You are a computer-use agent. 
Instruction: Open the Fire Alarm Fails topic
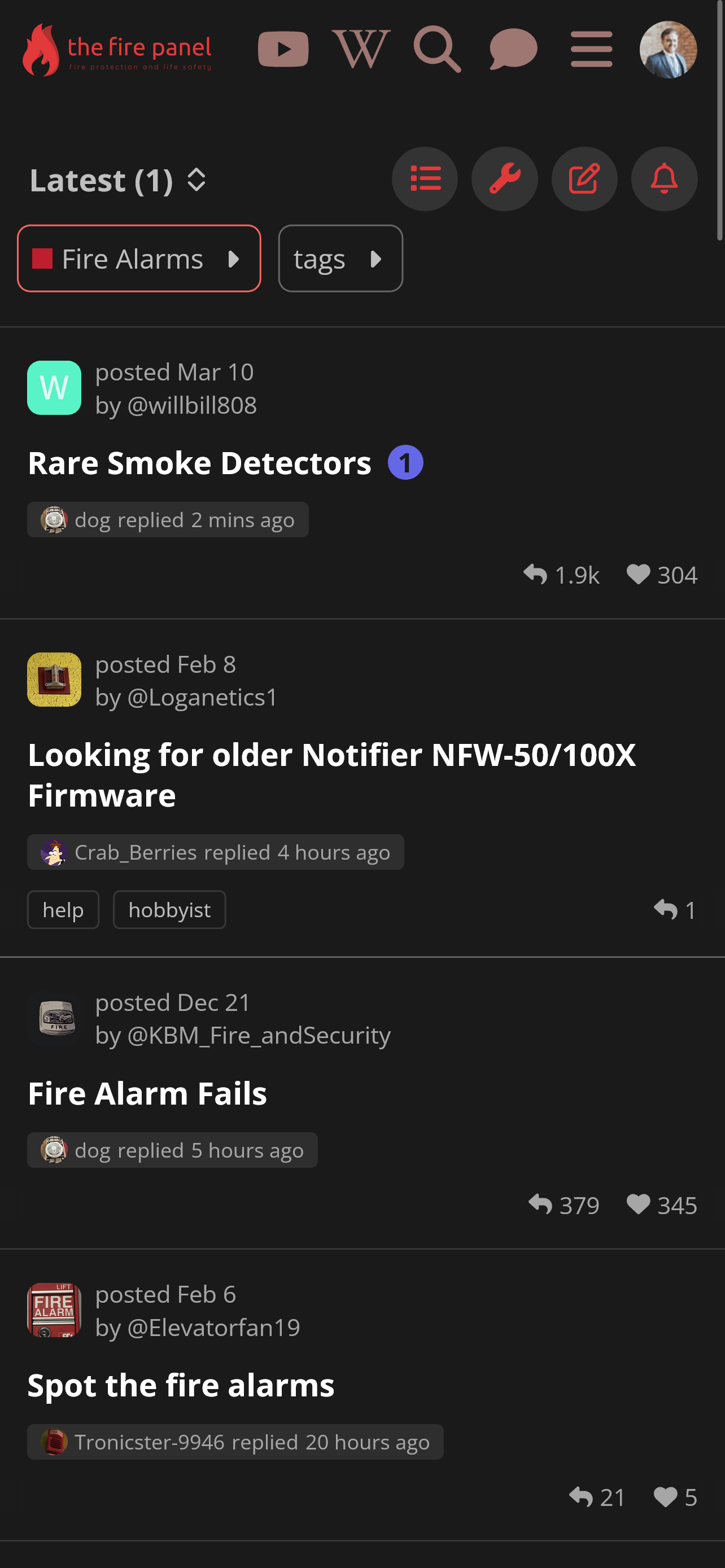click(x=147, y=1093)
